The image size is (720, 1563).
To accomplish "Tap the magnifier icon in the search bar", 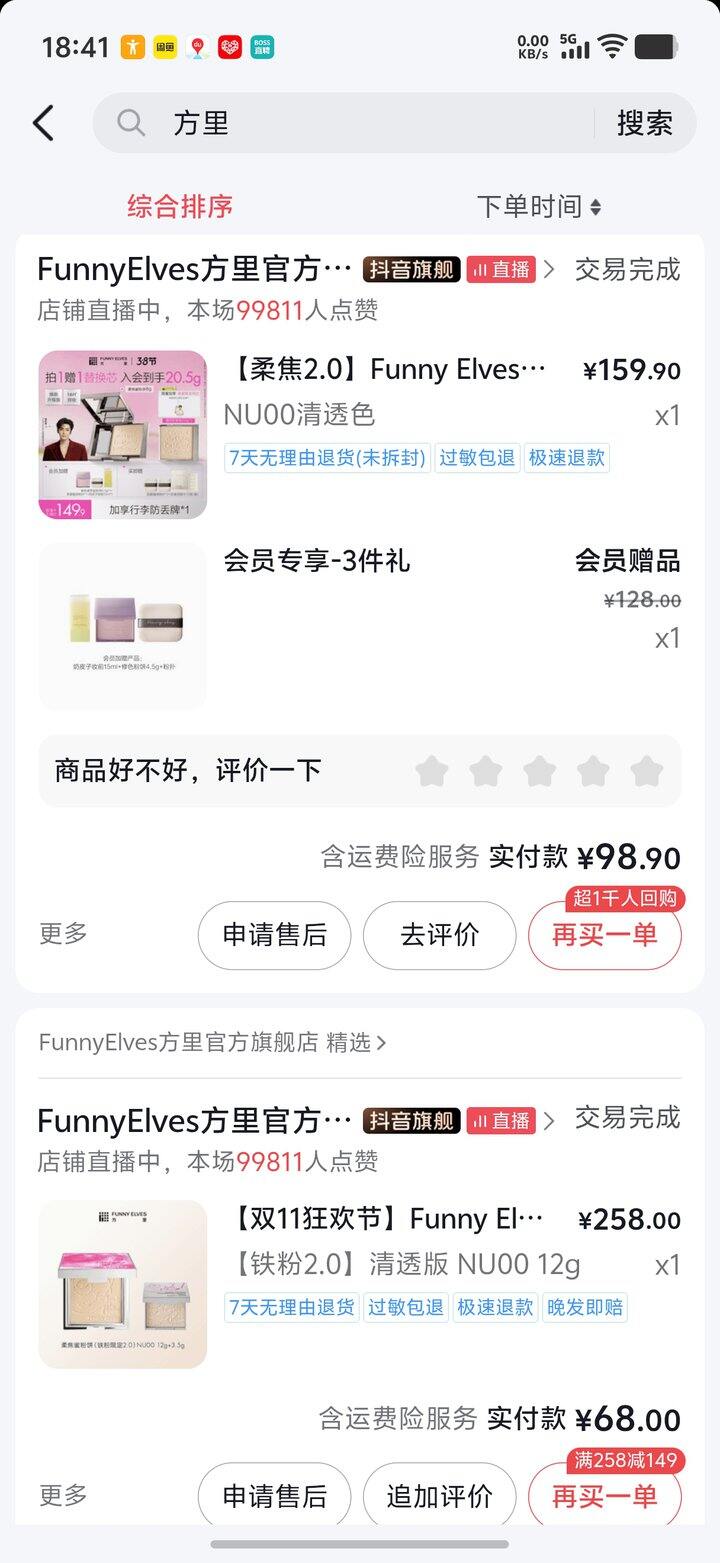I will pyautogui.click(x=130, y=122).
